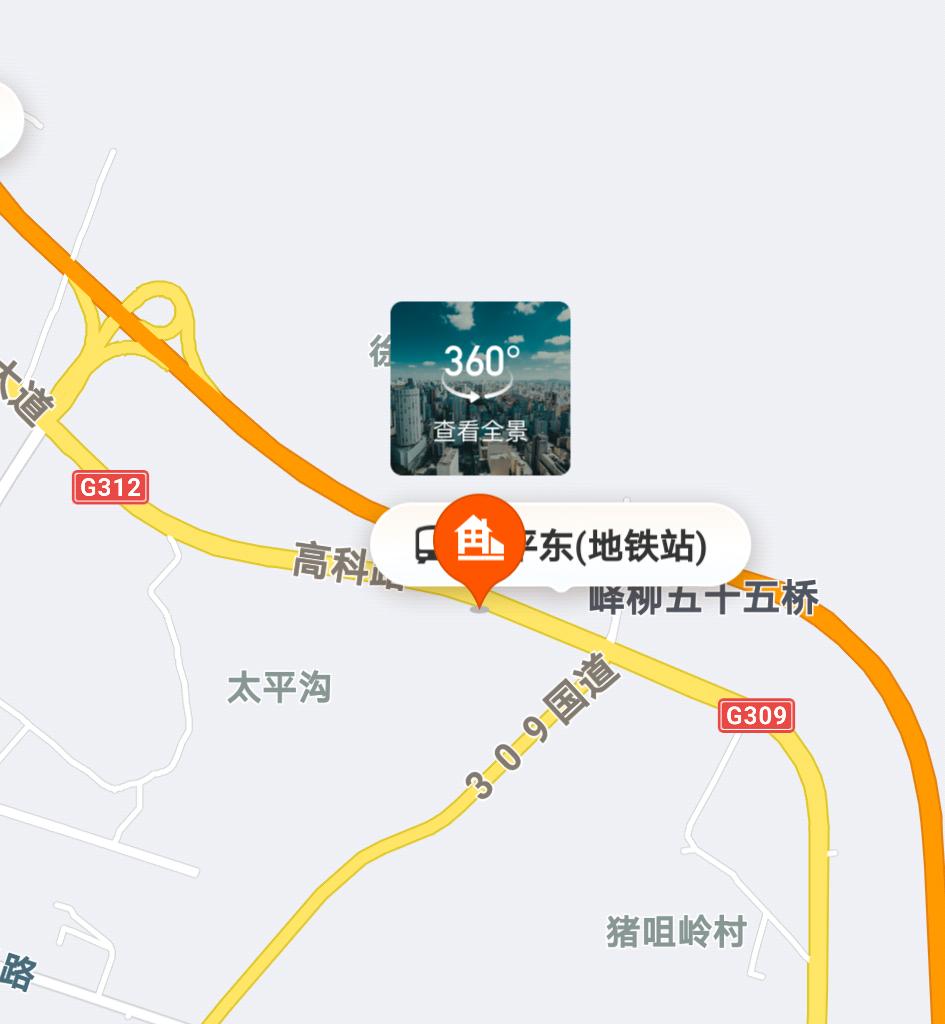Open the 360° panorama preview thumbnail
The image size is (945, 1024).
click(479, 390)
